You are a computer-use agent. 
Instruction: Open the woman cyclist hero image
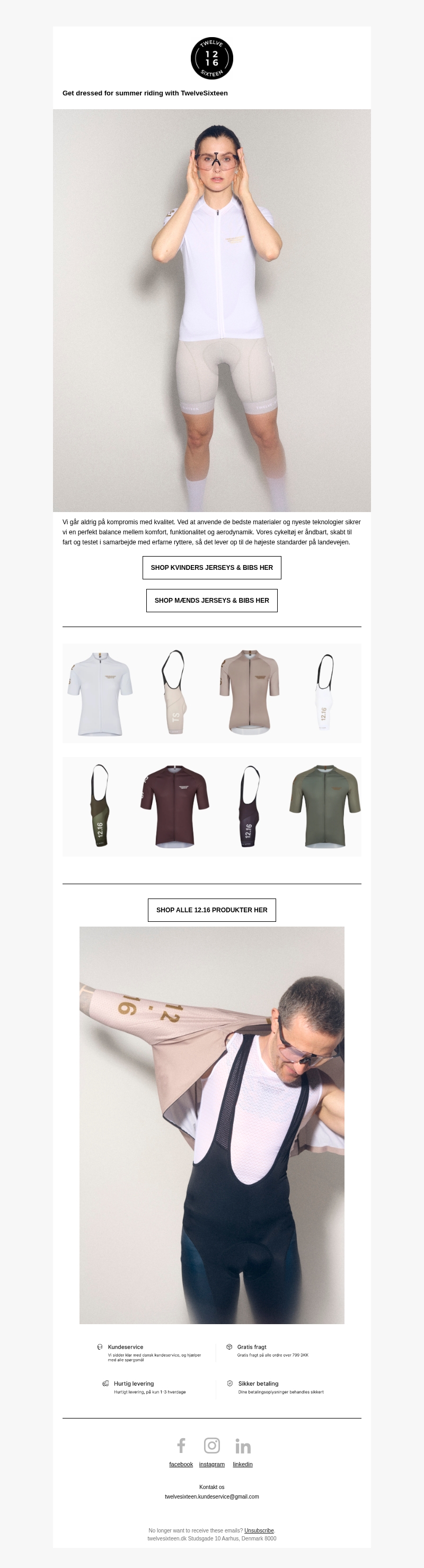coord(211,311)
